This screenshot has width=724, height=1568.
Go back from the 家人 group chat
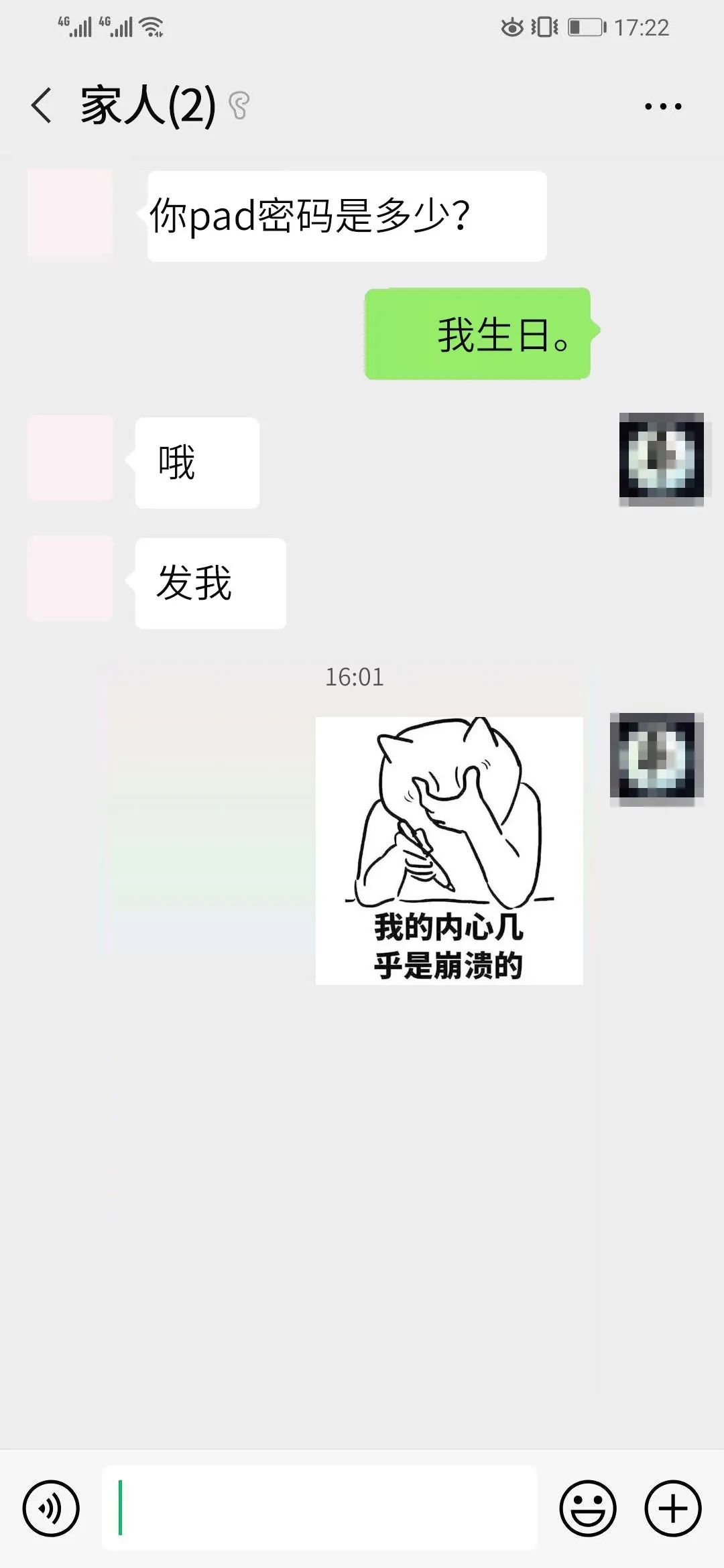42,106
